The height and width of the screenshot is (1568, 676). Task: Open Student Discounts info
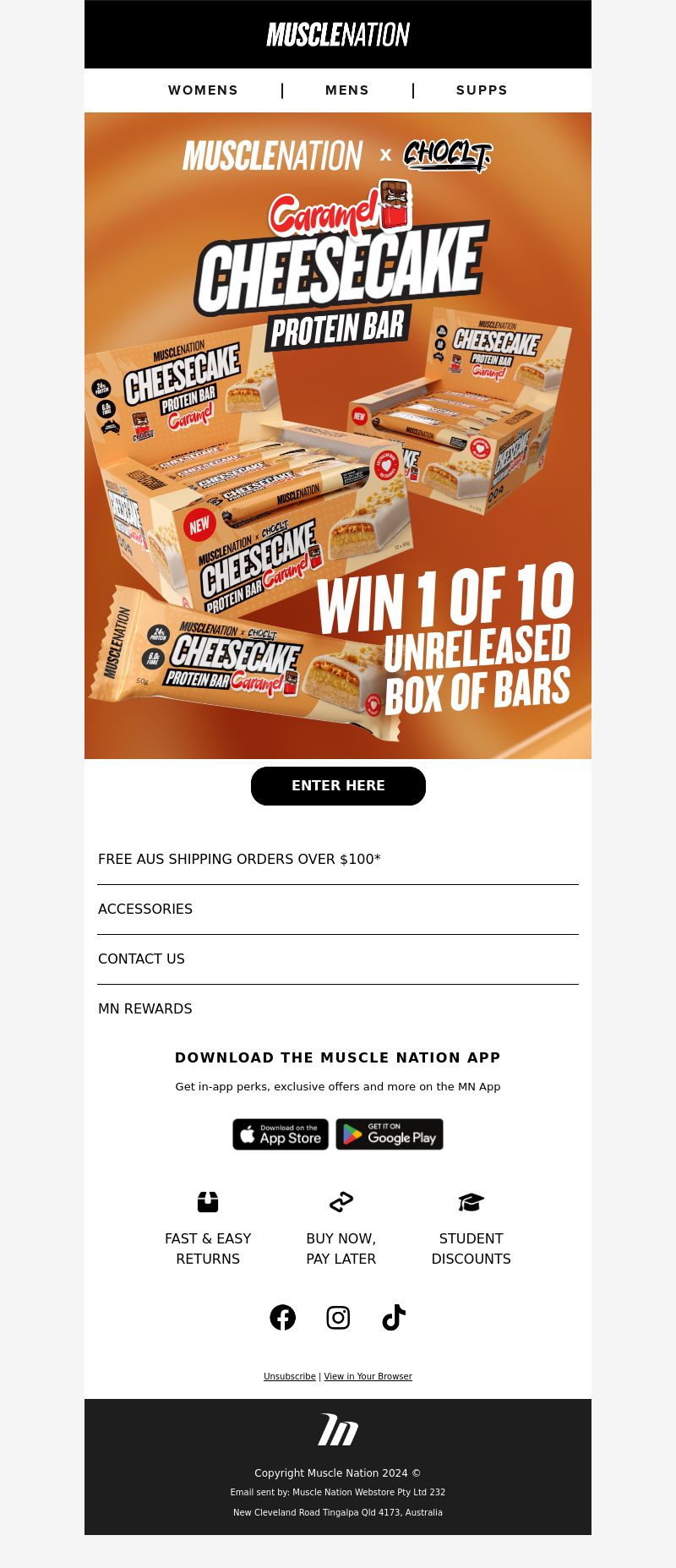coord(471,1248)
